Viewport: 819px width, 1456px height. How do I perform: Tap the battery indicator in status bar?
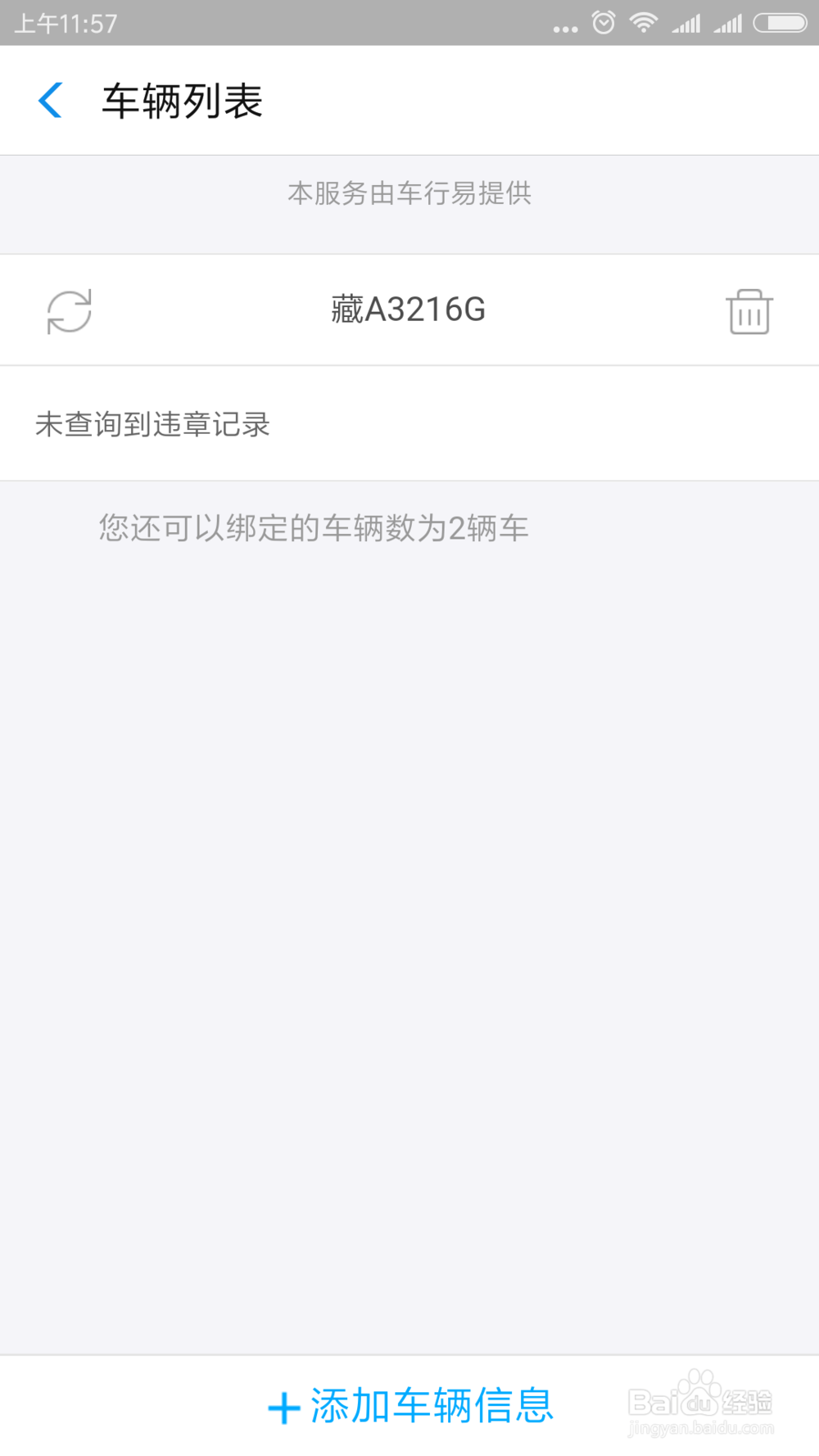click(780, 22)
